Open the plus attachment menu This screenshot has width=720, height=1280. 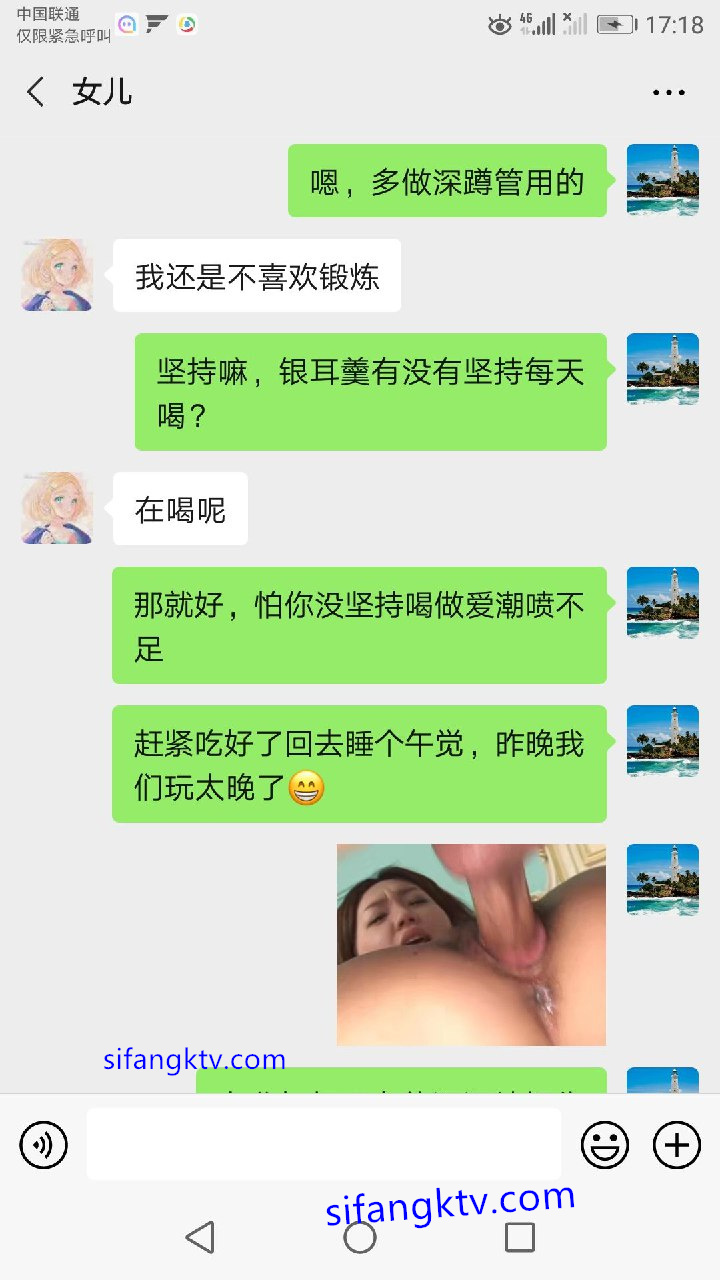point(677,1145)
